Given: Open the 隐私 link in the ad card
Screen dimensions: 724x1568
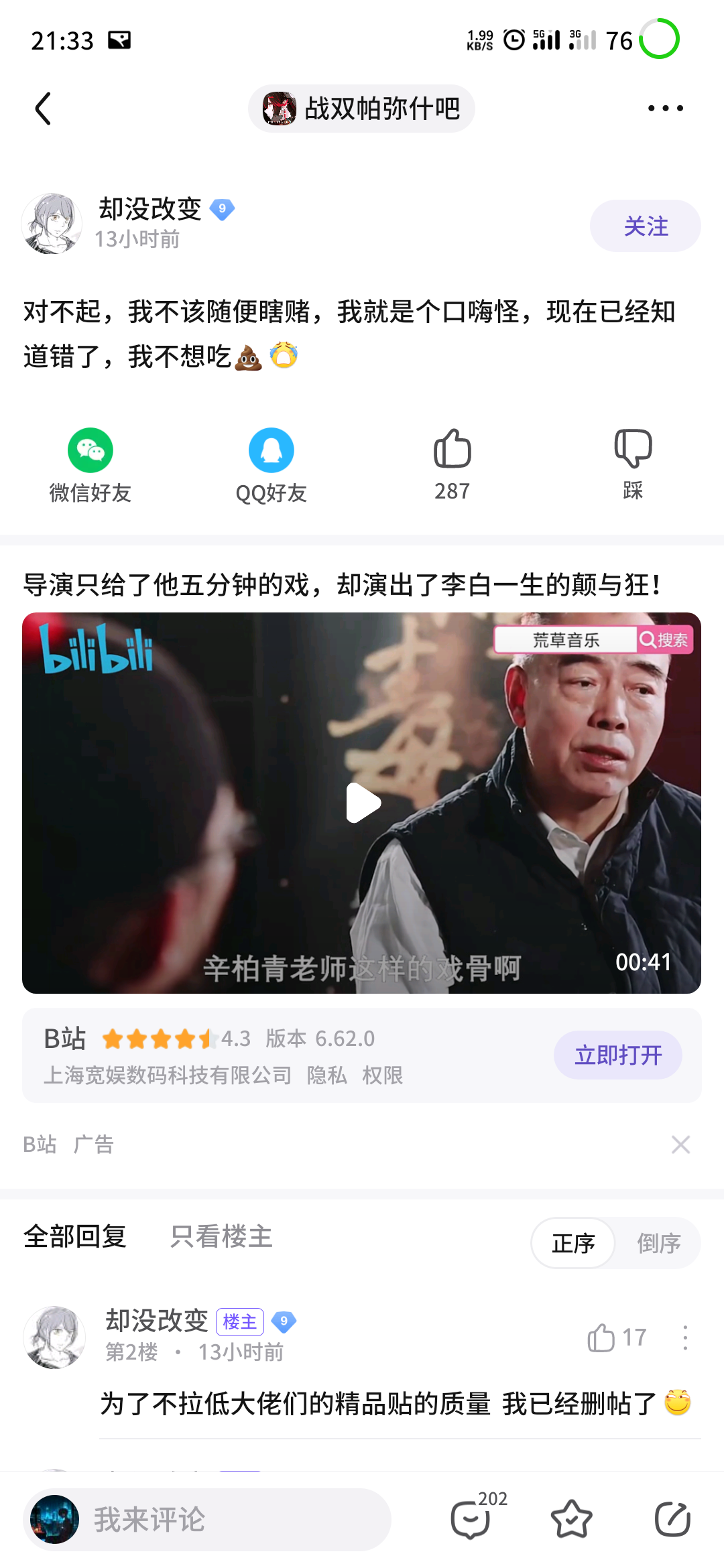Looking at the screenshot, I should point(326,1075).
